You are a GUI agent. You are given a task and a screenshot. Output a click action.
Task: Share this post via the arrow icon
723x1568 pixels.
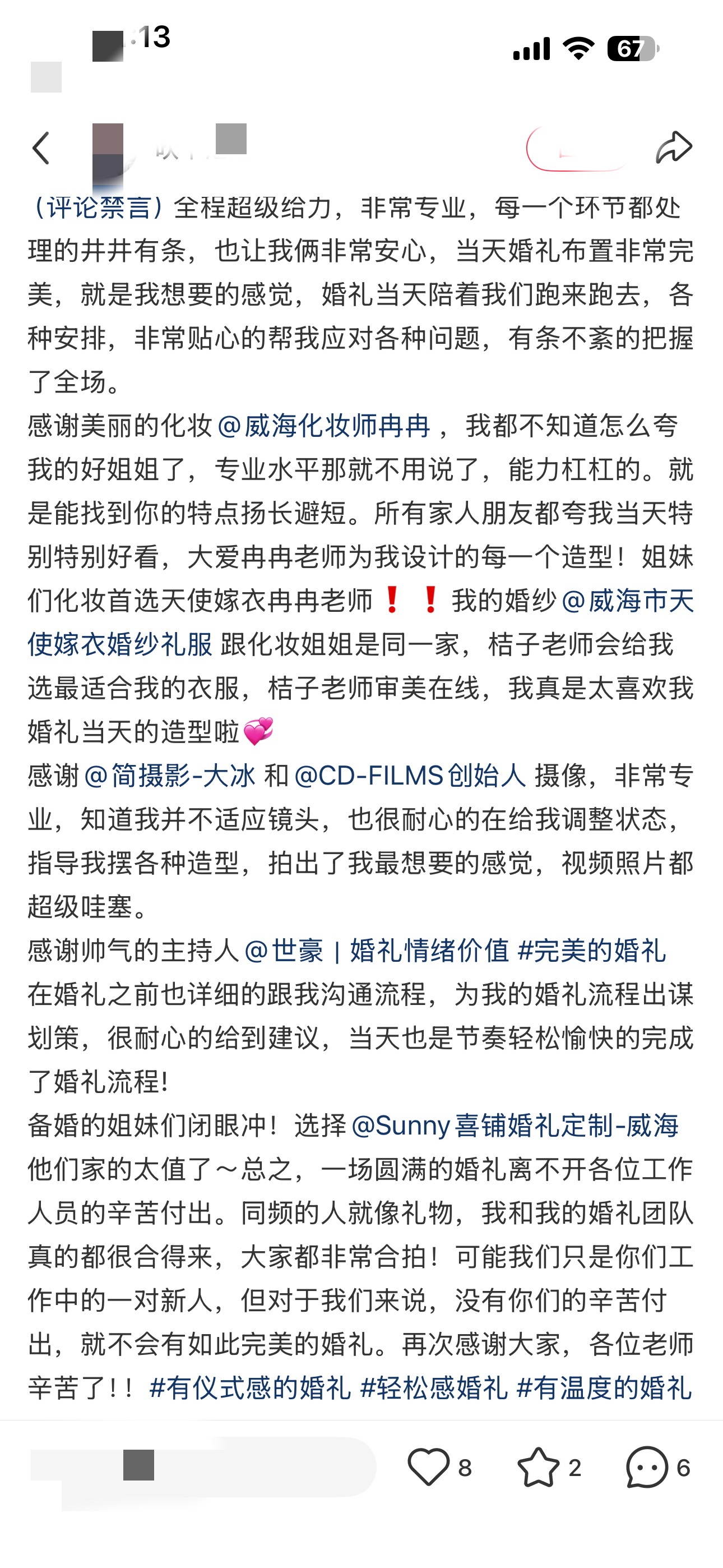(674, 148)
